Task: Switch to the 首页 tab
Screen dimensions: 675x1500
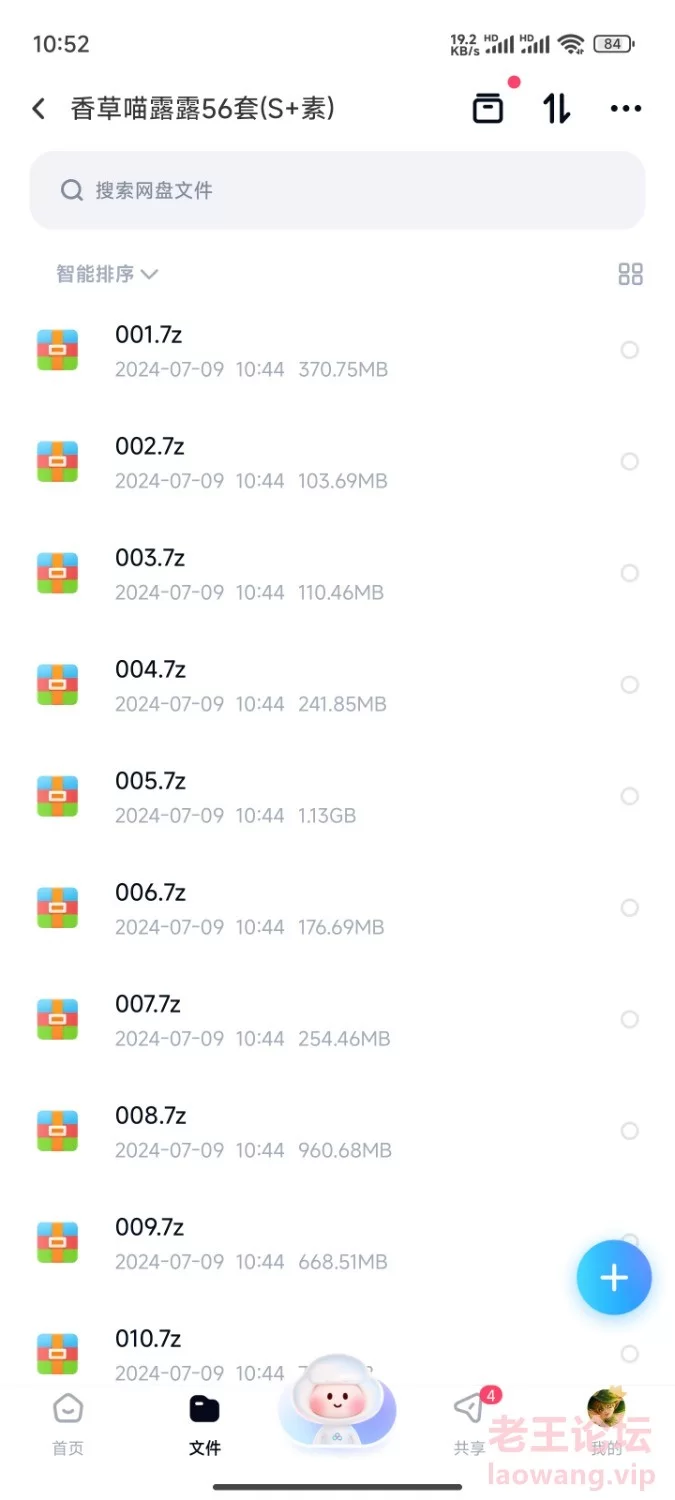Action: [68, 1424]
